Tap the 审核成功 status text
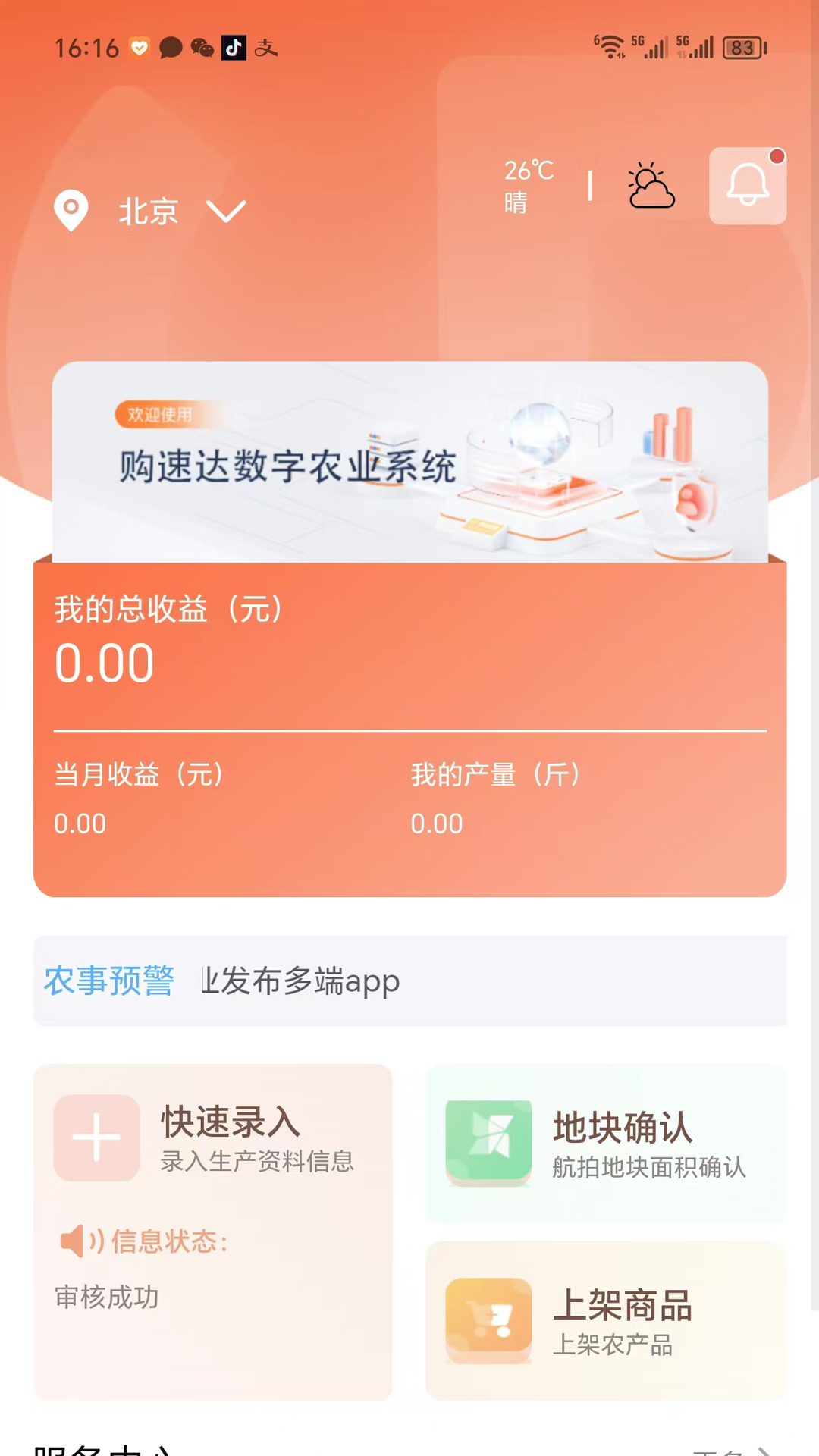This screenshot has height=1456, width=819. coord(105,1297)
